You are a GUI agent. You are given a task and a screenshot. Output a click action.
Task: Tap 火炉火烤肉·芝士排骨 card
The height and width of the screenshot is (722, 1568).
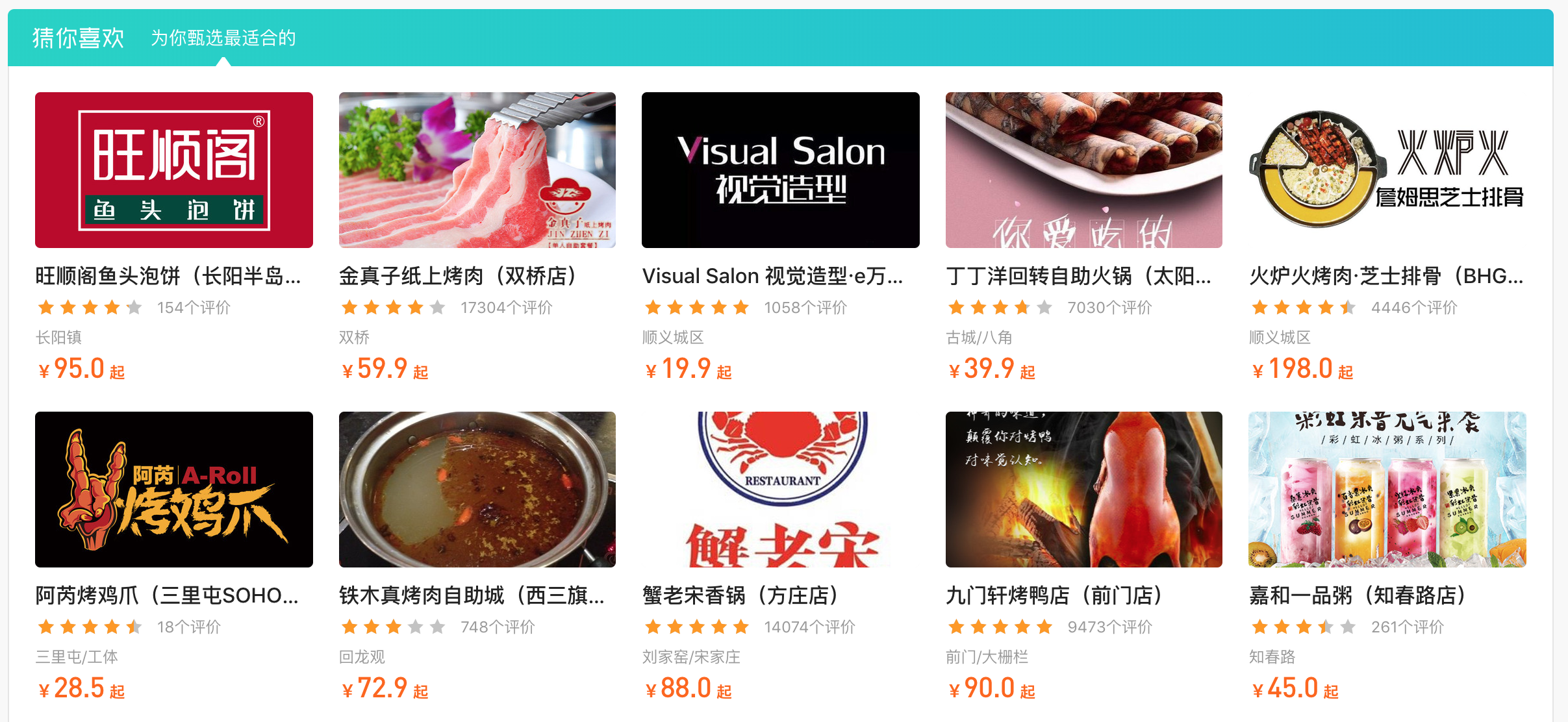tap(1387, 170)
